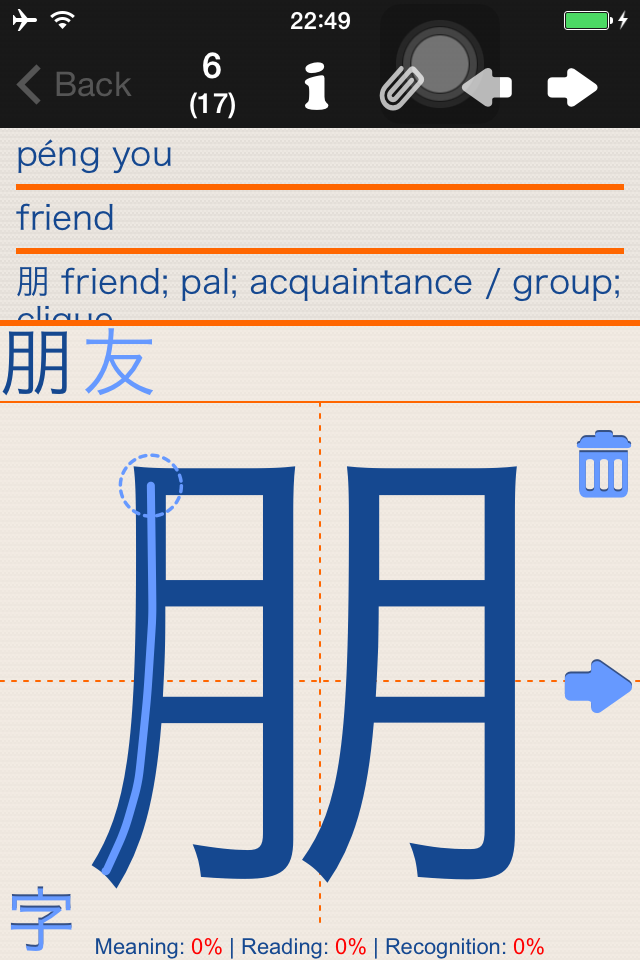Open the info icon for details
This screenshot has height=960, width=640.
coord(317,86)
